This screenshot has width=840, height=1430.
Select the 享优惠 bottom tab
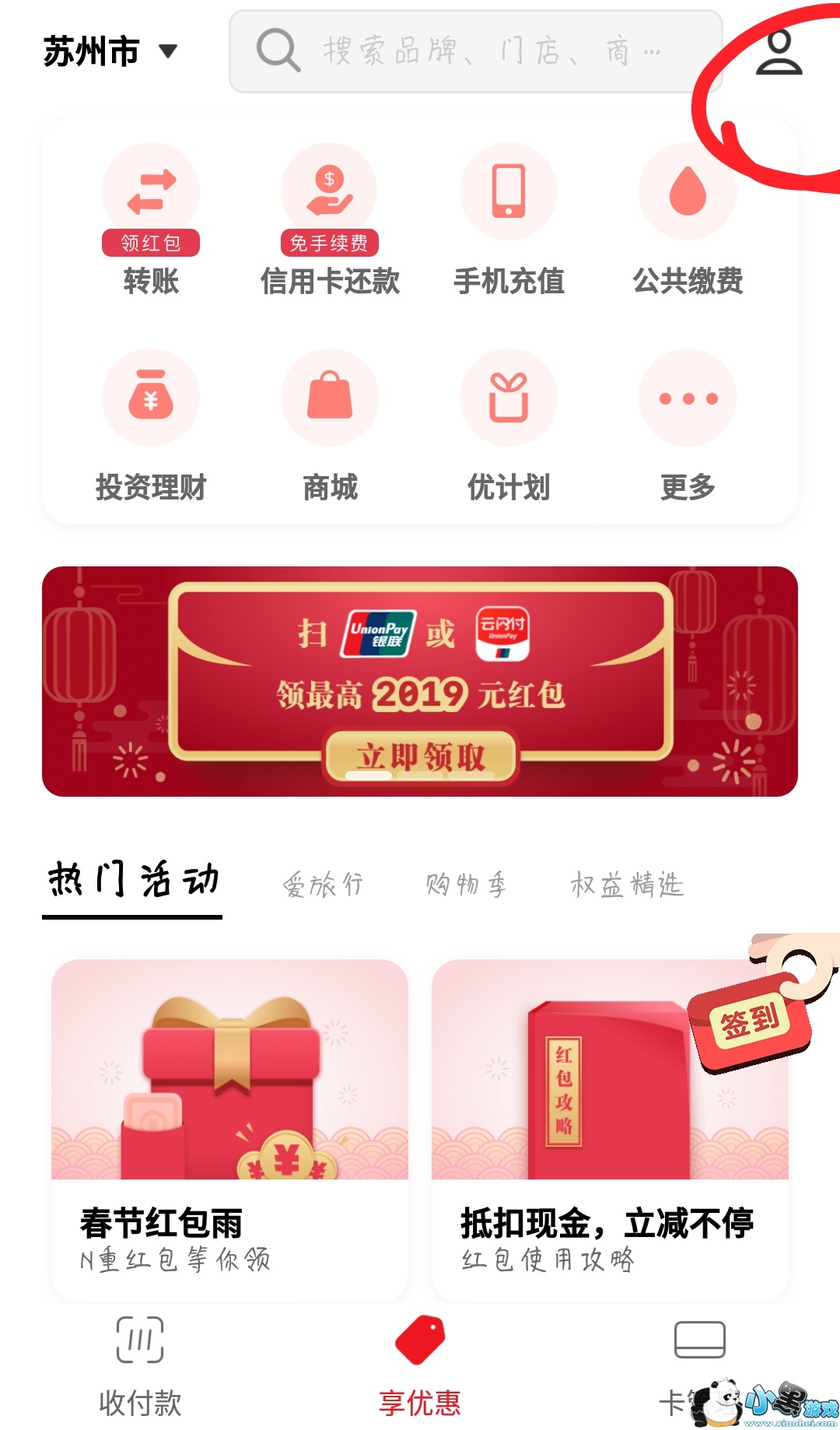(x=420, y=1365)
